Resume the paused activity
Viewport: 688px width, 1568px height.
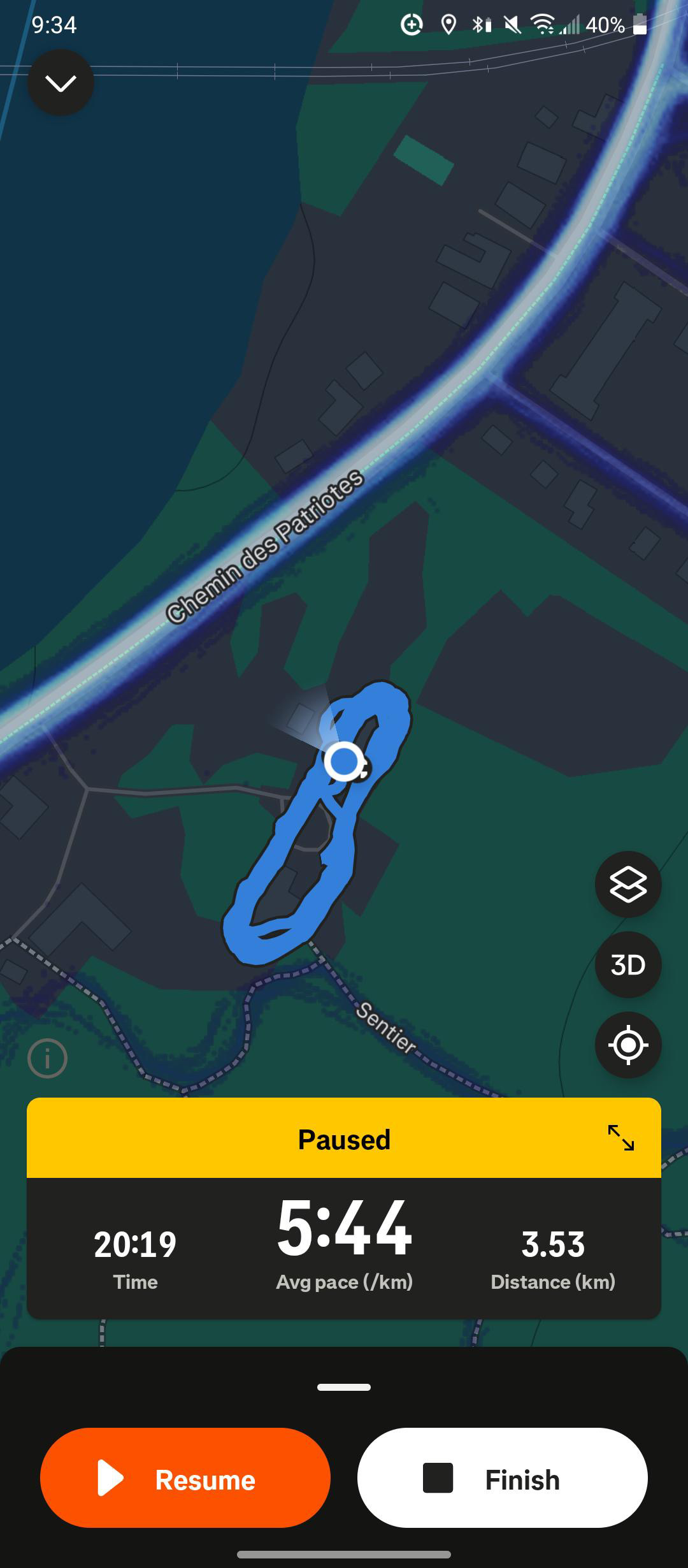point(185,1479)
